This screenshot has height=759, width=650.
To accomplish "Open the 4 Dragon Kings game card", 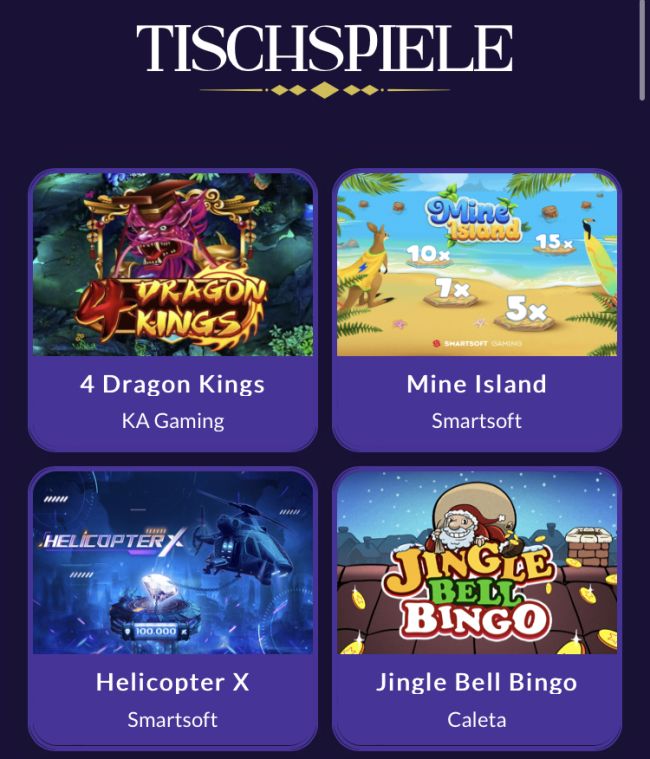I will pos(173,266).
